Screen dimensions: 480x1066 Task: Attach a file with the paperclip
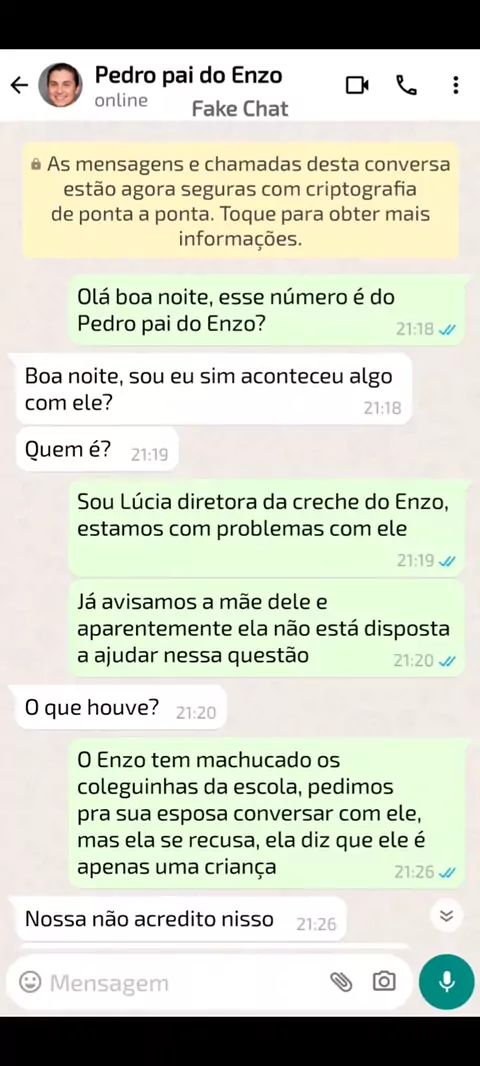(341, 982)
